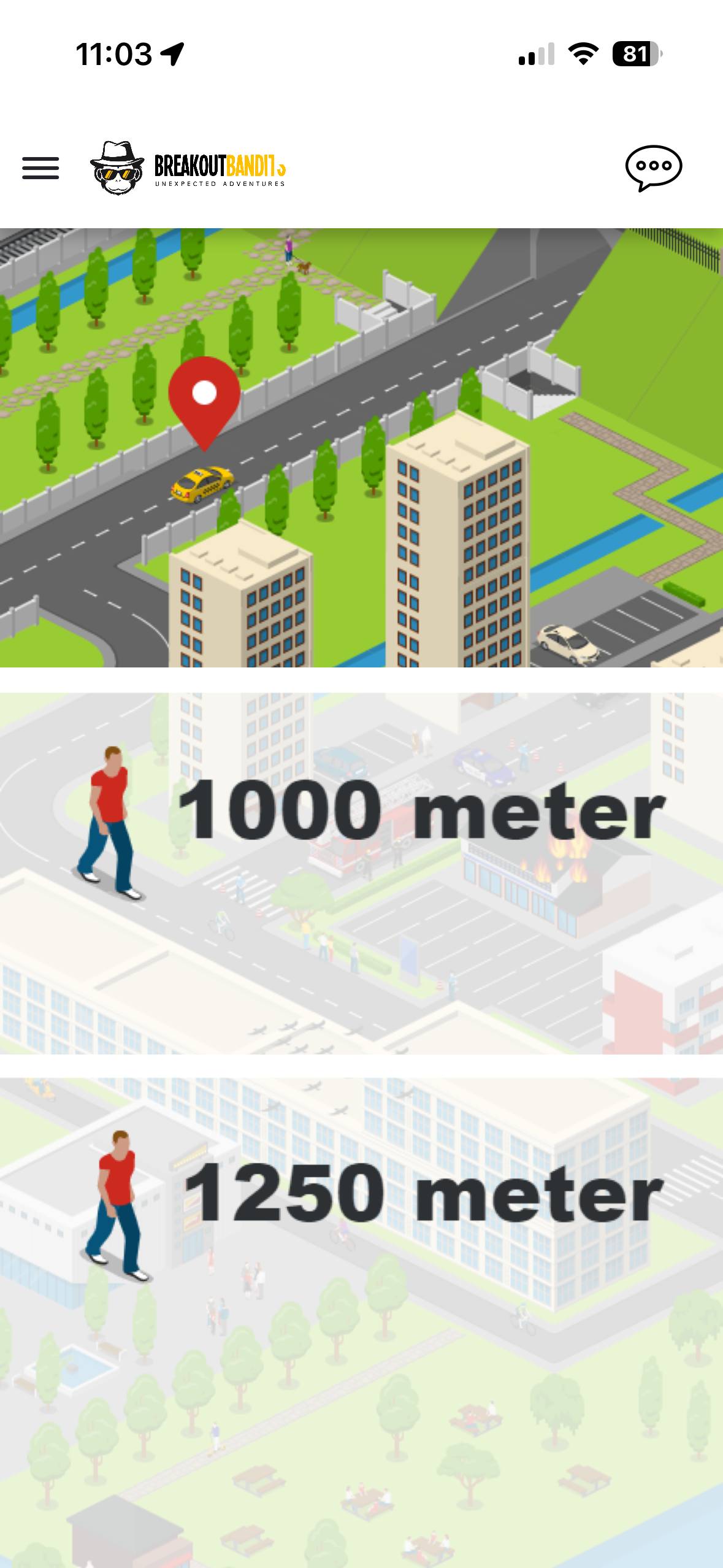Viewport: 723px width, 1568px height.
Task: Tap the Breakout Bandits logo
Action: 188,167
